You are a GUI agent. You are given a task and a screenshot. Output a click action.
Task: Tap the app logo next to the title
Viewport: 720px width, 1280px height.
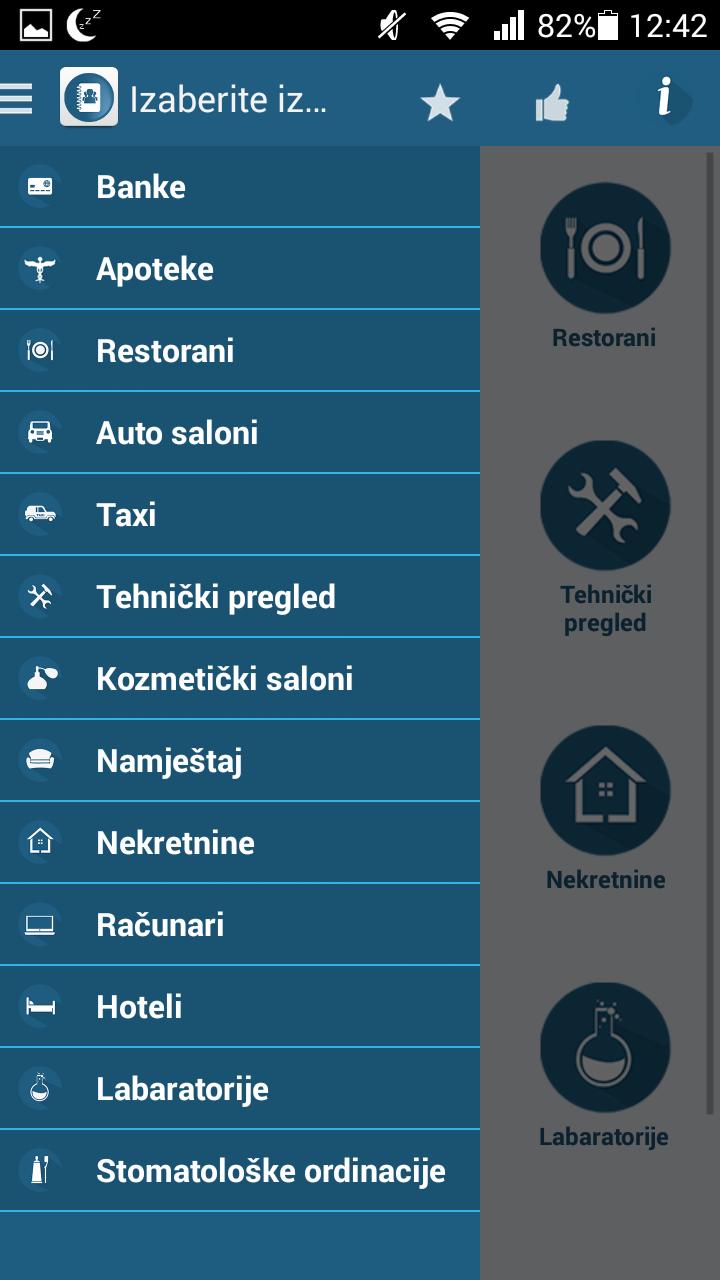[88, 99]
